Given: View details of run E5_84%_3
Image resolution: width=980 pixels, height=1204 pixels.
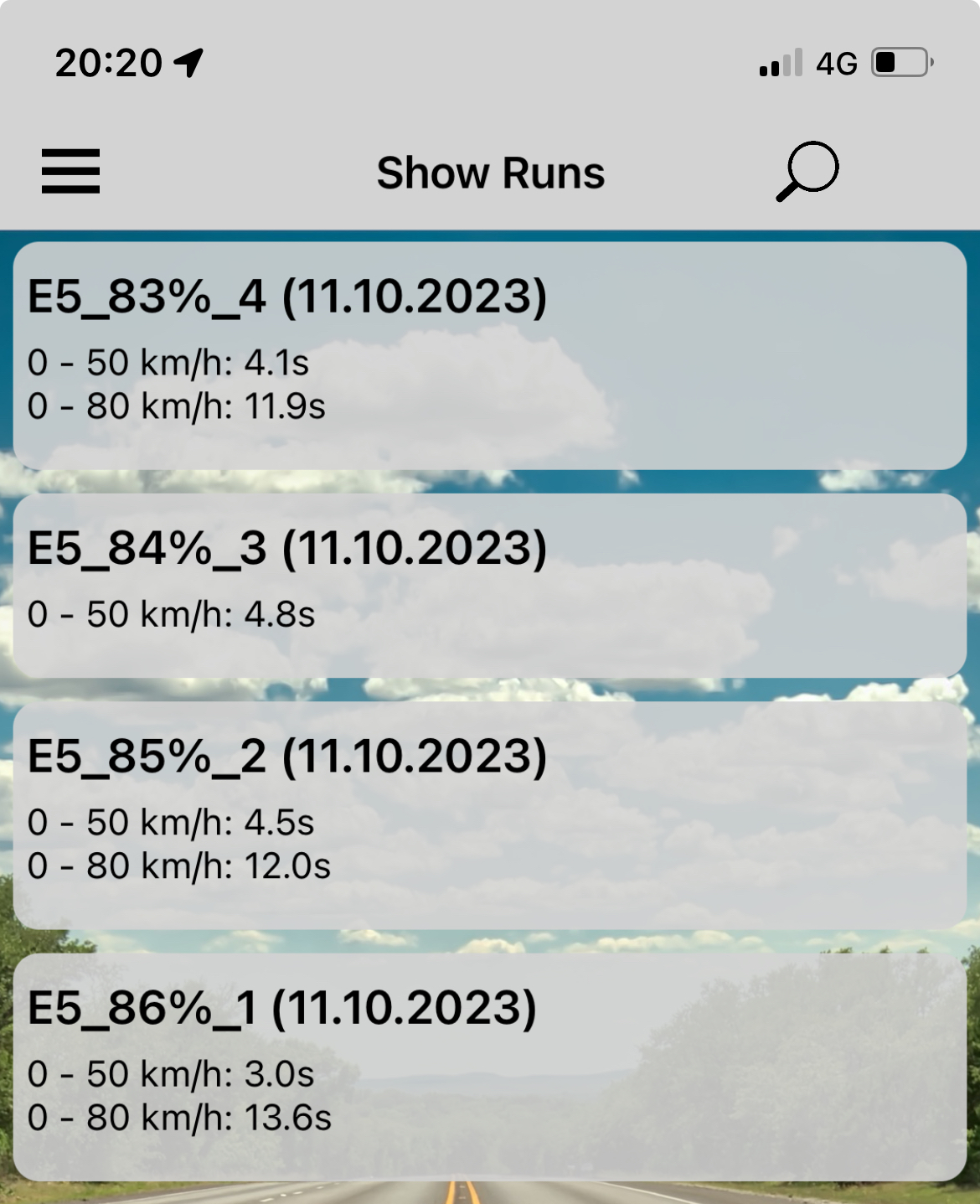Looking at the screenshot, I should (x=490, y=585).
